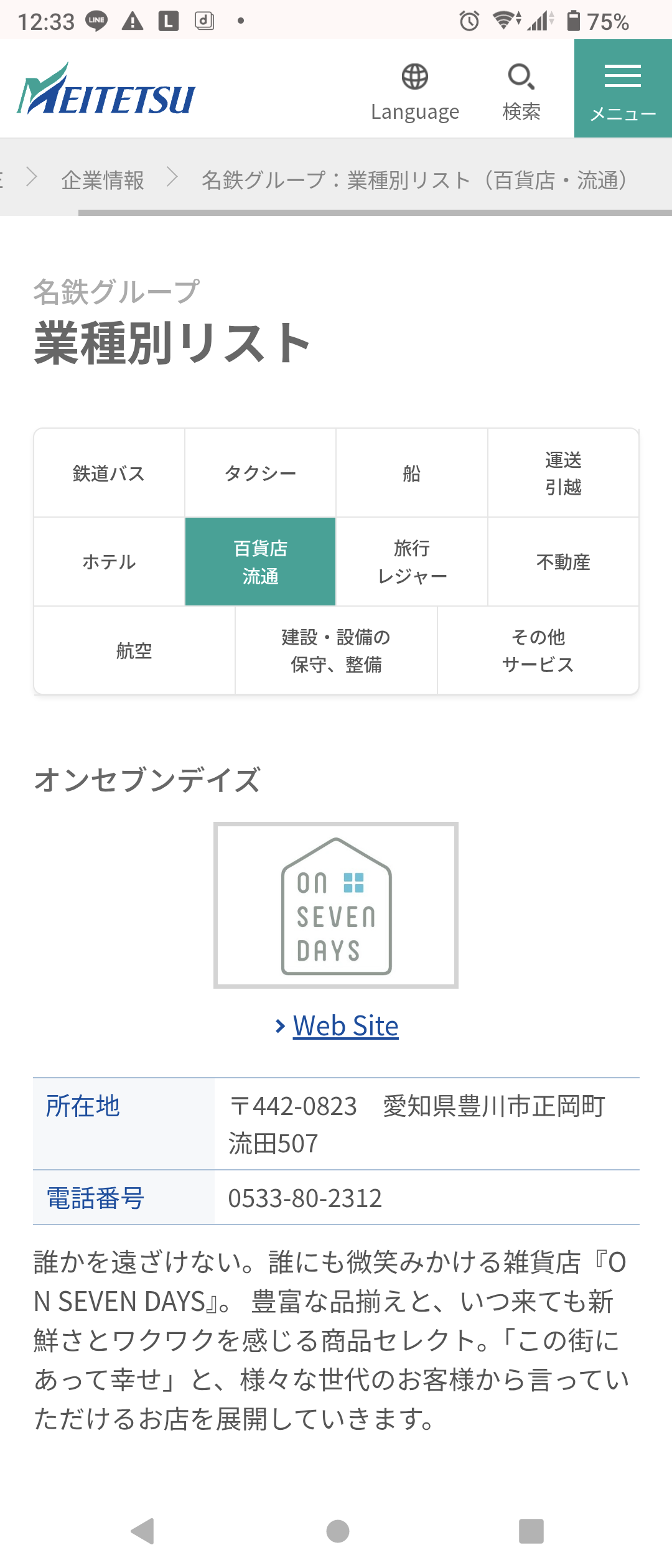This screenshot has height=1568, width=672.
Task: Go to the Meitetsu home logo
Action: point(106,90)
